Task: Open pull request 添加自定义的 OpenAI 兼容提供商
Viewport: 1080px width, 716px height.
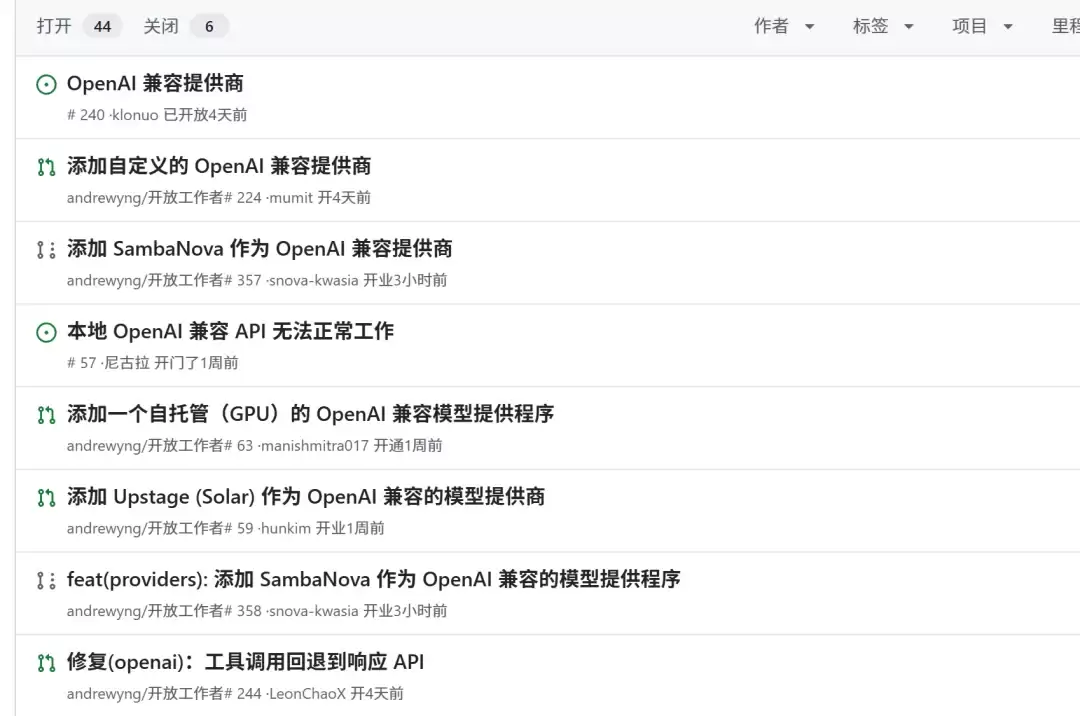Action: point(219,166)
